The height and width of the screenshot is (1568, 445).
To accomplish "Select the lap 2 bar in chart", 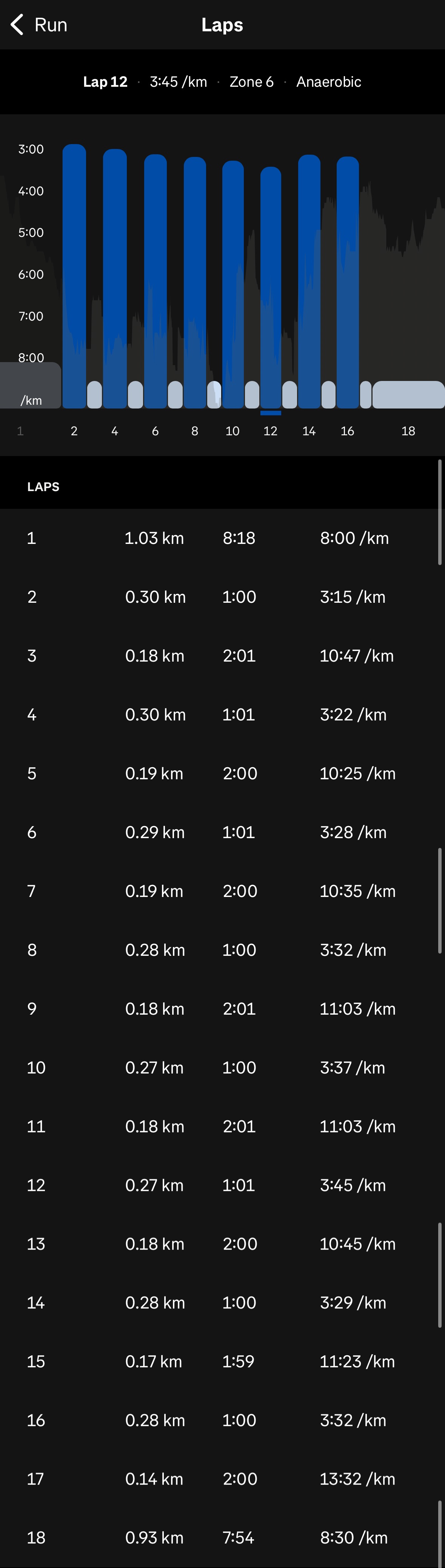I will tap(74, 276).
